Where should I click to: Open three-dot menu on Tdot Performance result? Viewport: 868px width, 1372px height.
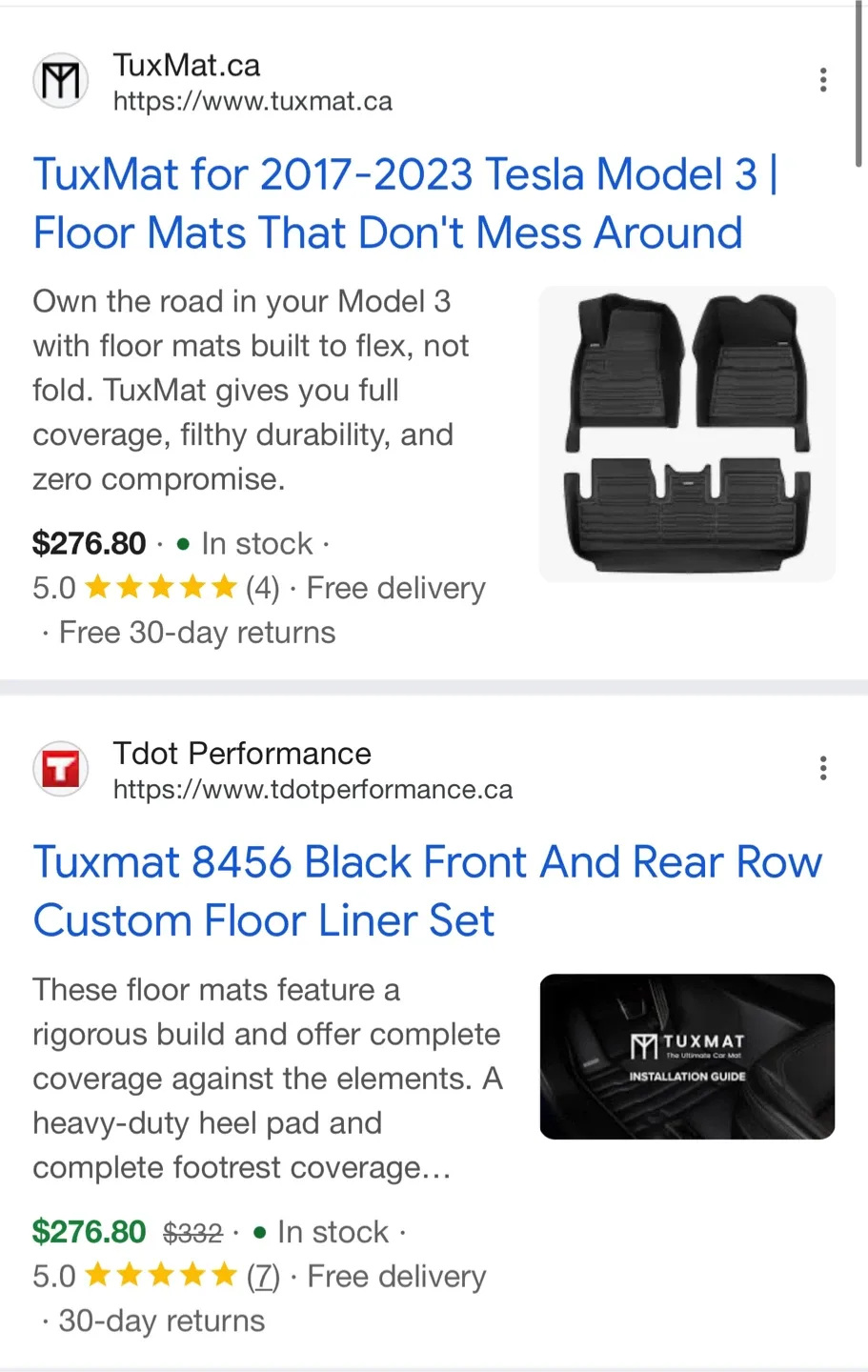click(x=823, y=768)
